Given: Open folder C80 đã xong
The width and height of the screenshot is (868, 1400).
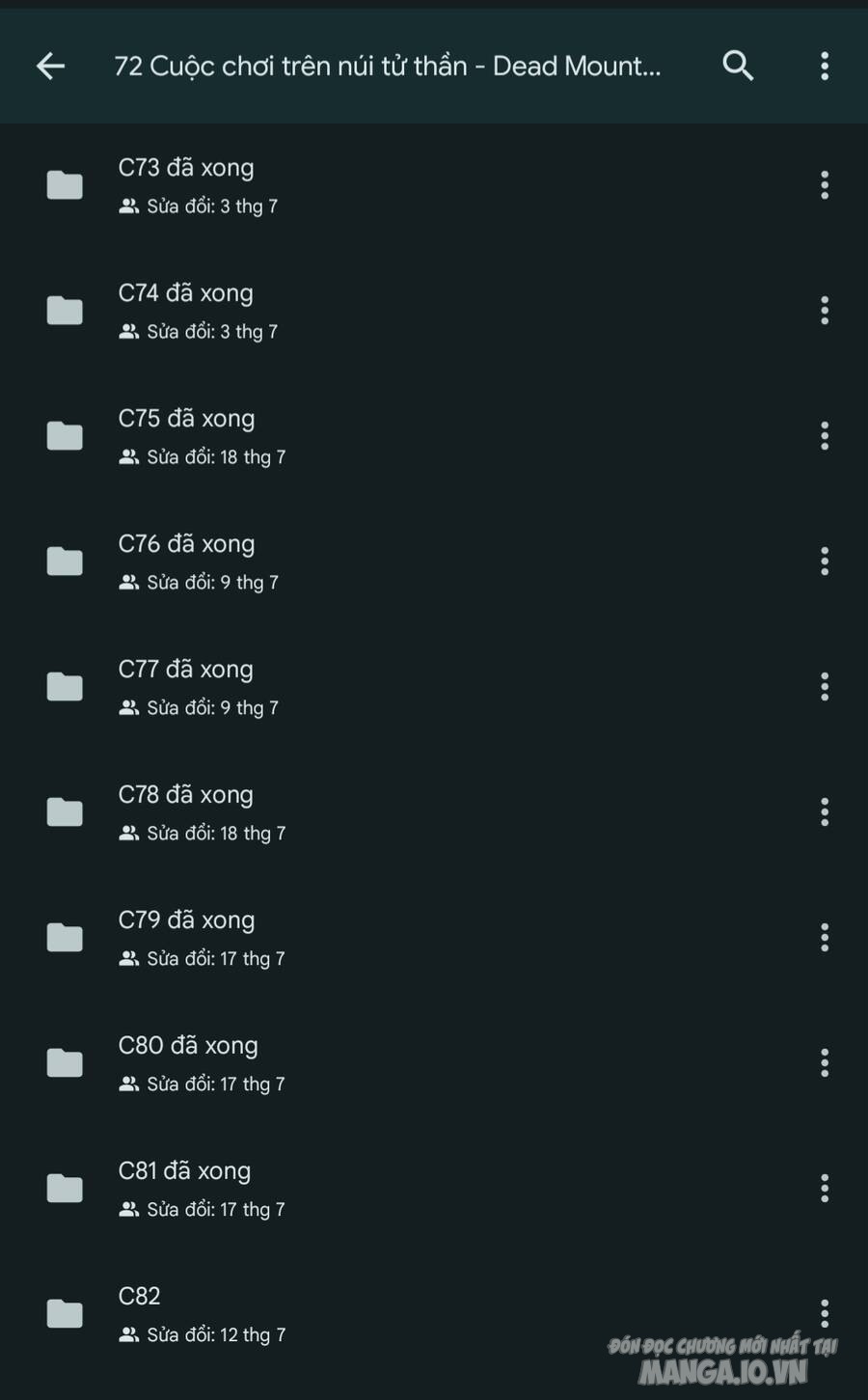Looking at the screenshot, I should (188, 1047).
